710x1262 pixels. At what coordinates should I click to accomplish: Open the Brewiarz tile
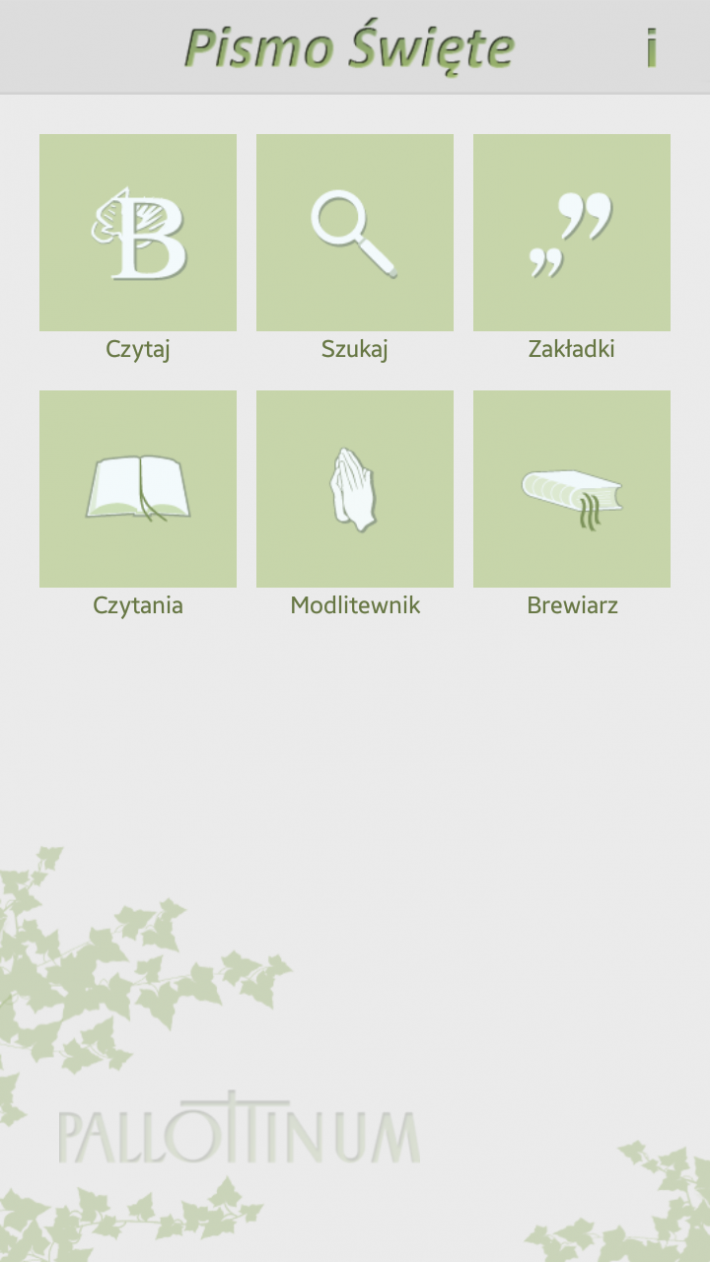[571, 489]
